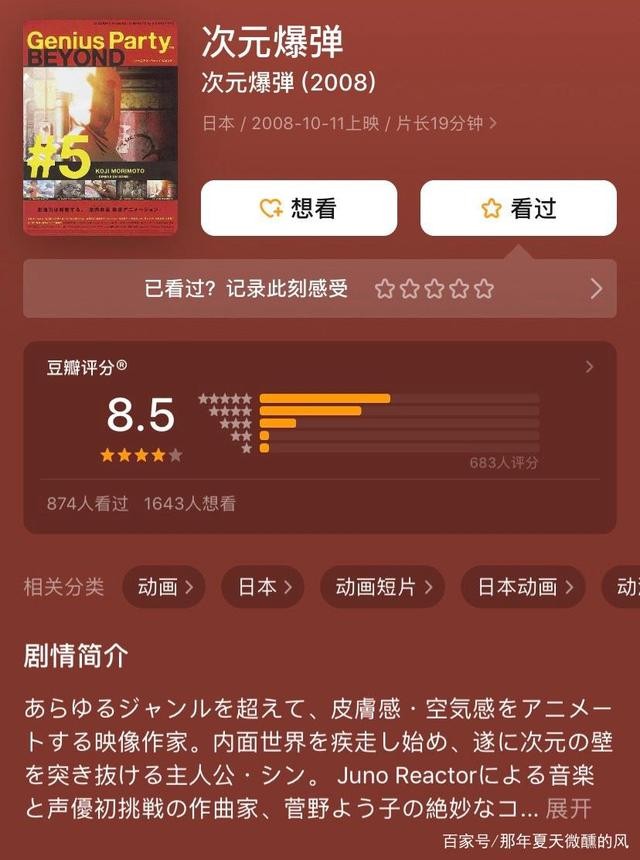Mark the film as 看过
640x860 pixels.
(x=518, y=208)
